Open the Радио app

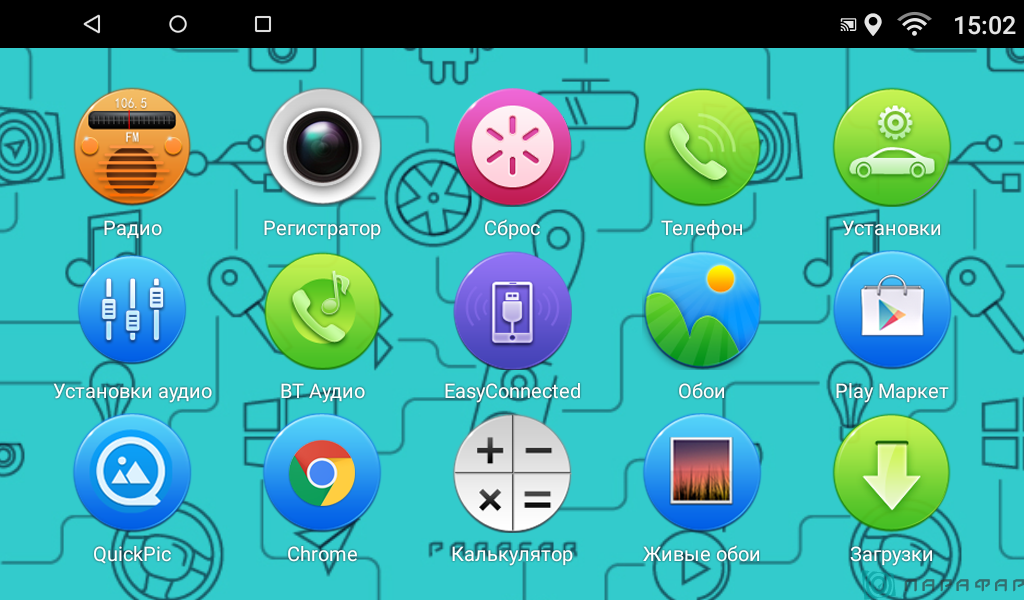tap(132, 147)
